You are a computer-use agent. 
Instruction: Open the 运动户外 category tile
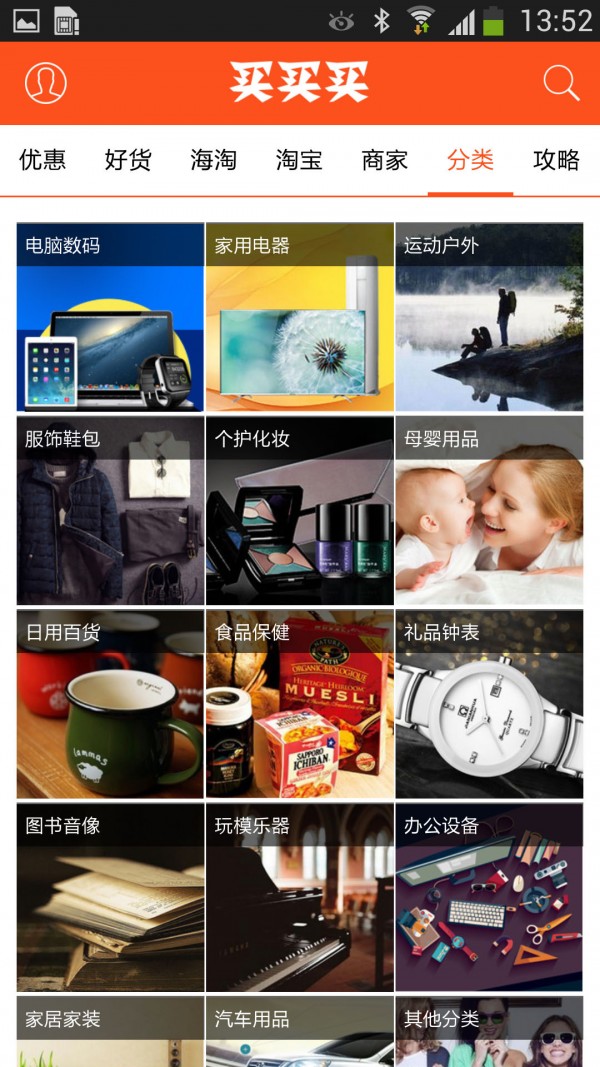[489, 317]
